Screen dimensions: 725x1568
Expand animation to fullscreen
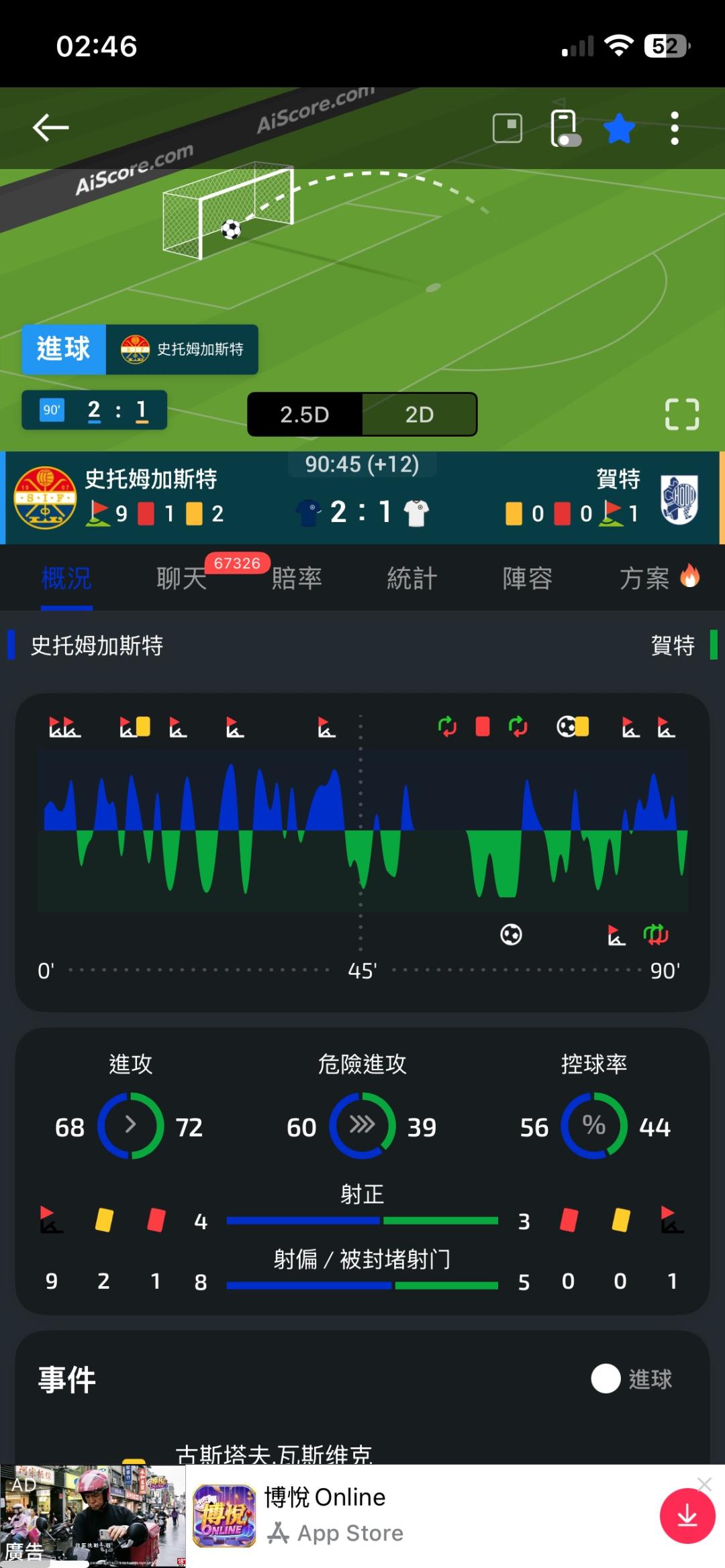682,414
